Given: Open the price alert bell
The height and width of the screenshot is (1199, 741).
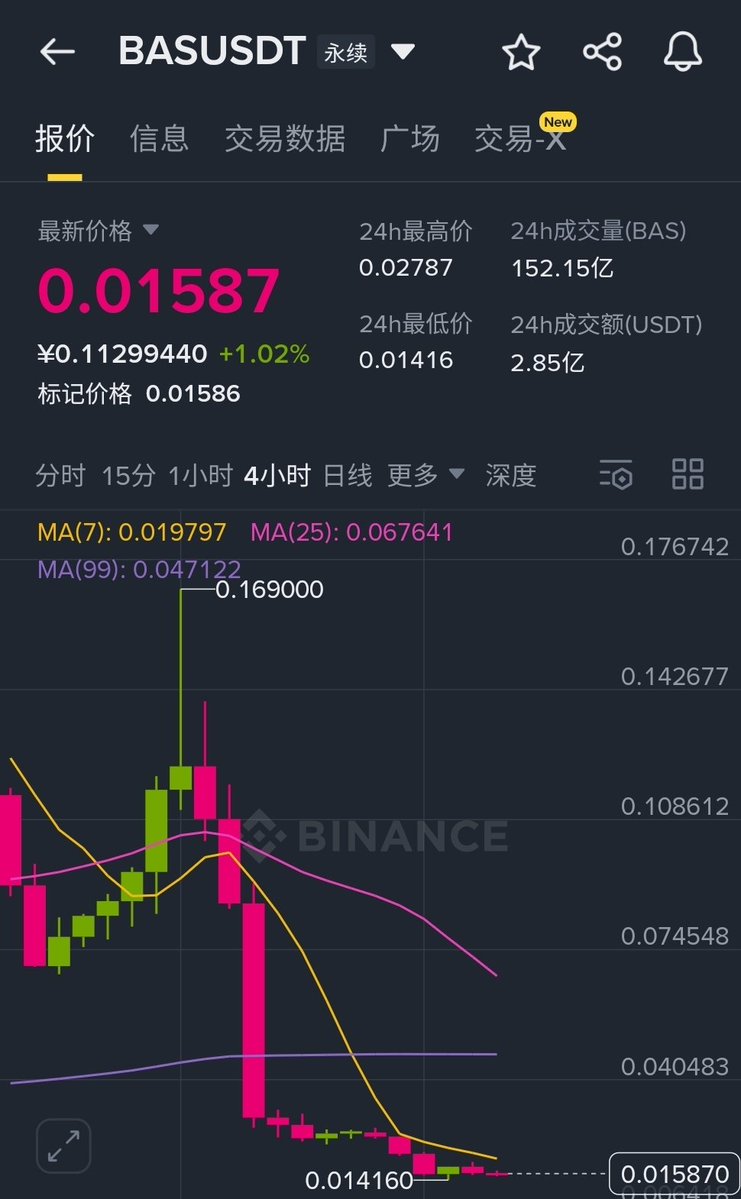Looking at the screenshot, I should pyautogui.click(x=682, y=52).
